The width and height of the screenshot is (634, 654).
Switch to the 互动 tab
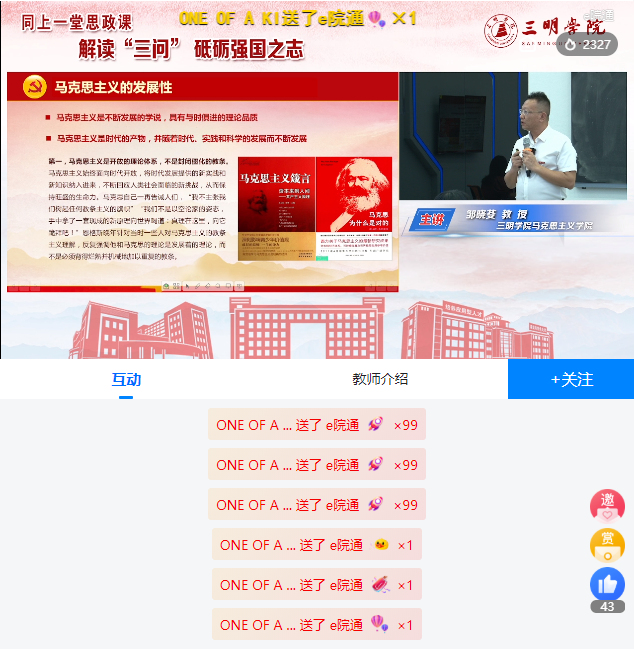tap(126, 379)
